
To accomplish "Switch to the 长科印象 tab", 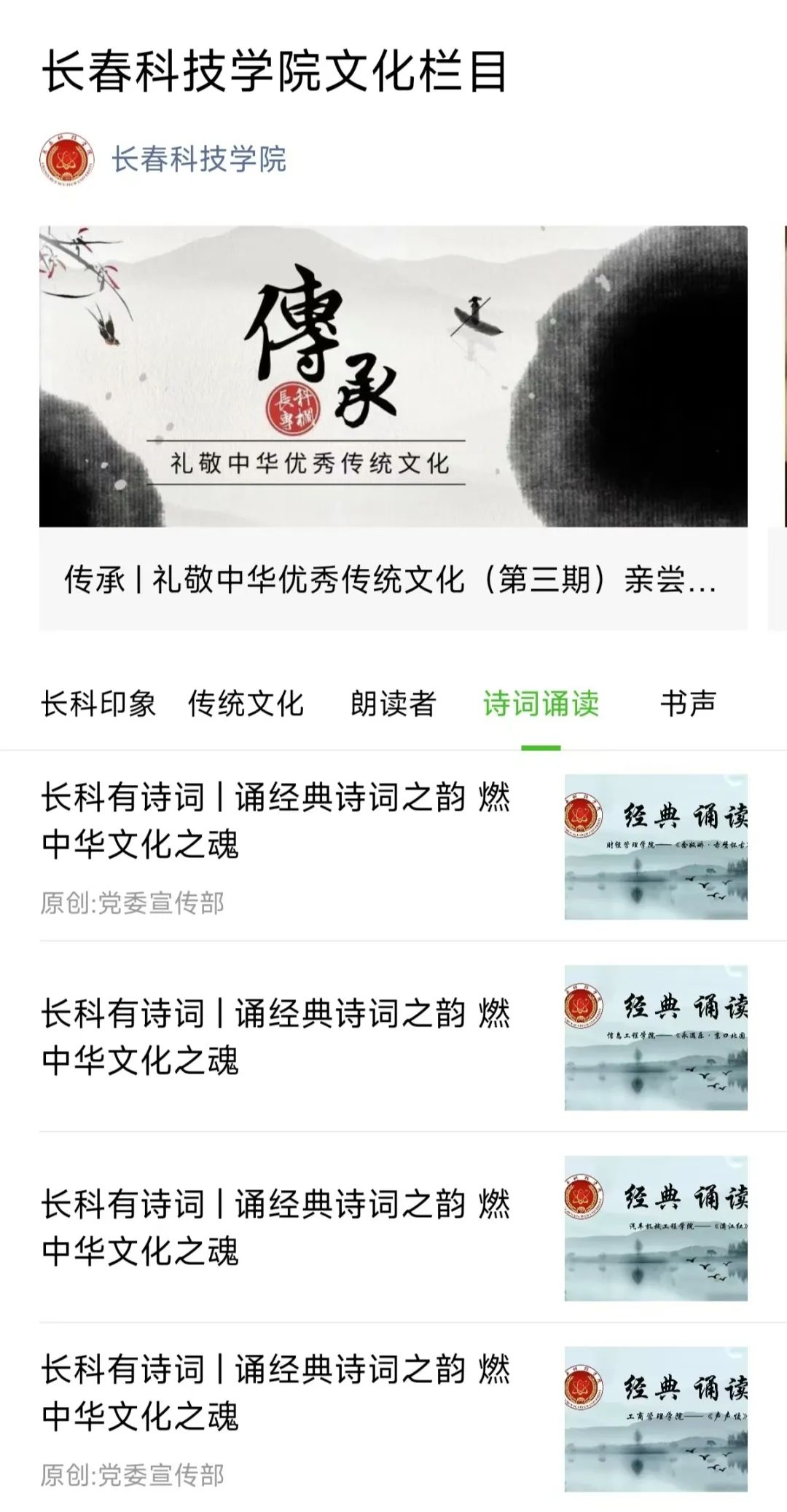I will [98, 704].
